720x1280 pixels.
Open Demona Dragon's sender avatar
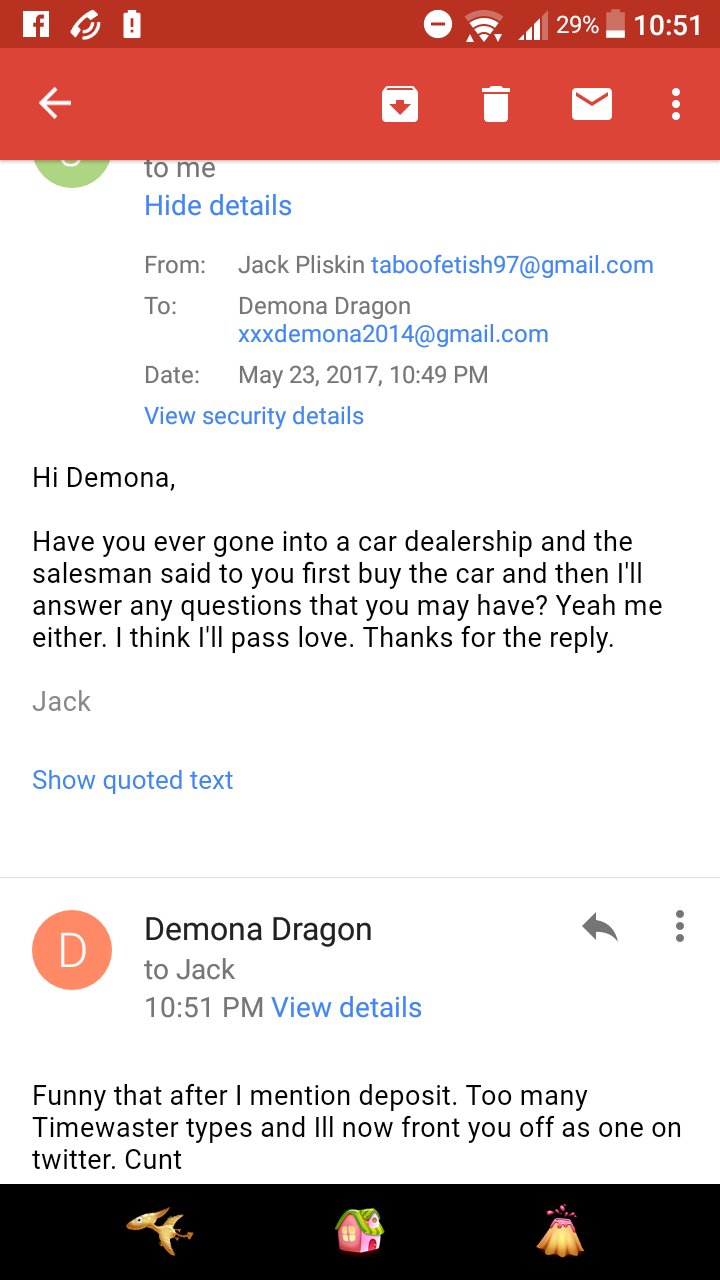(x=72, y=949)
